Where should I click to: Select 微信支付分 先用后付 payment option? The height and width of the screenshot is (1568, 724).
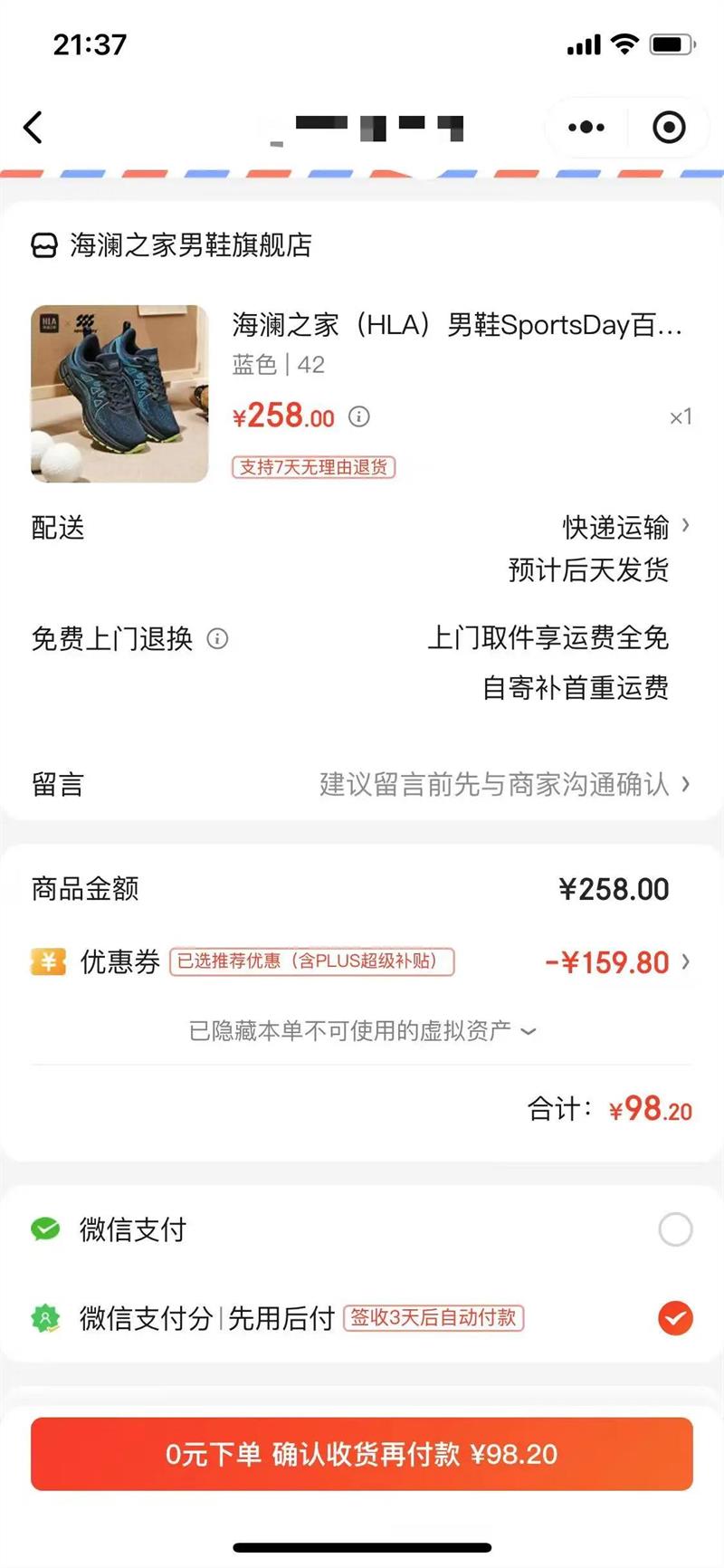click(675, 1318)
